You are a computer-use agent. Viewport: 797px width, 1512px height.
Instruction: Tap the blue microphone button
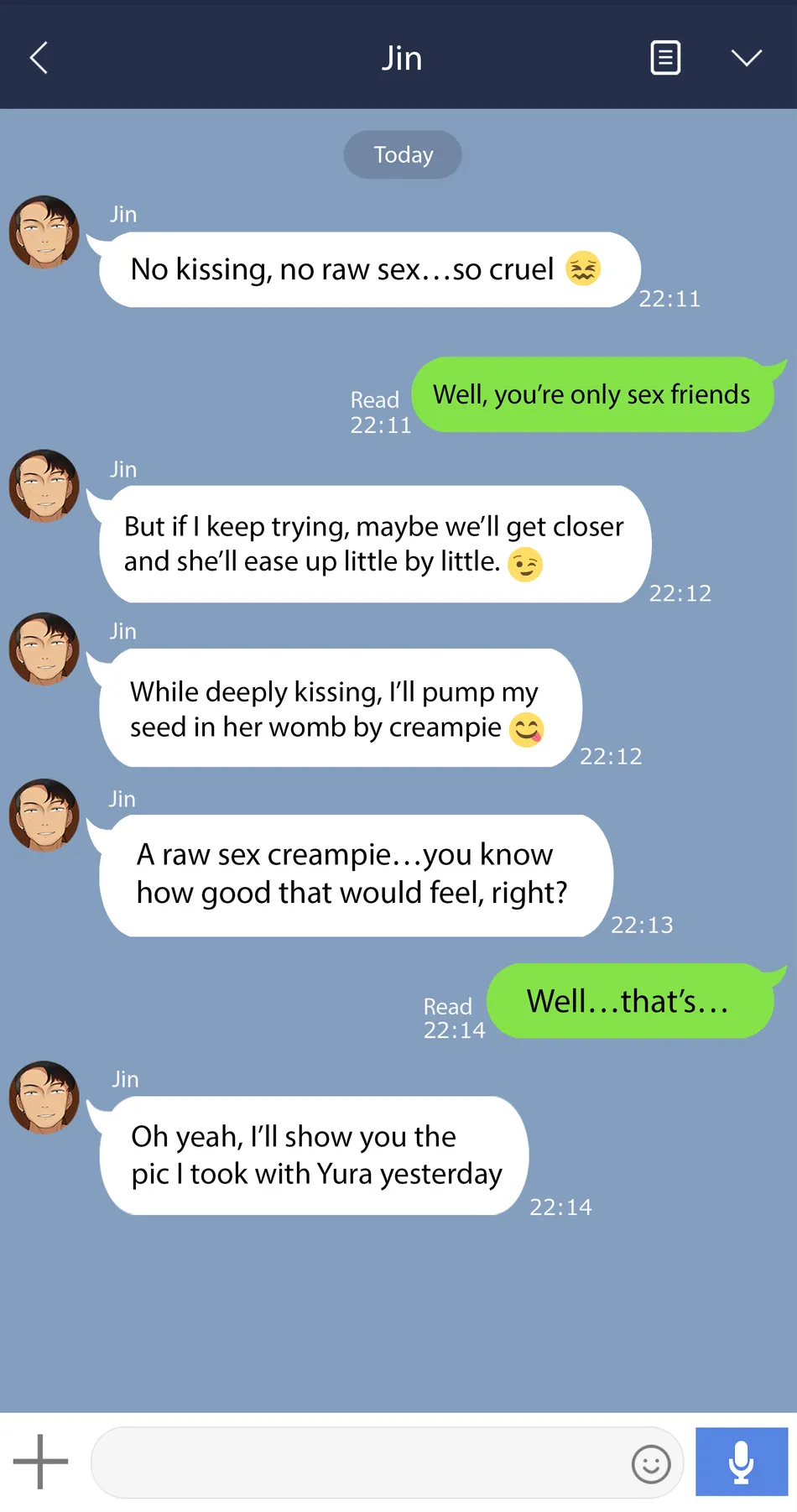[x=742, y=1462]
